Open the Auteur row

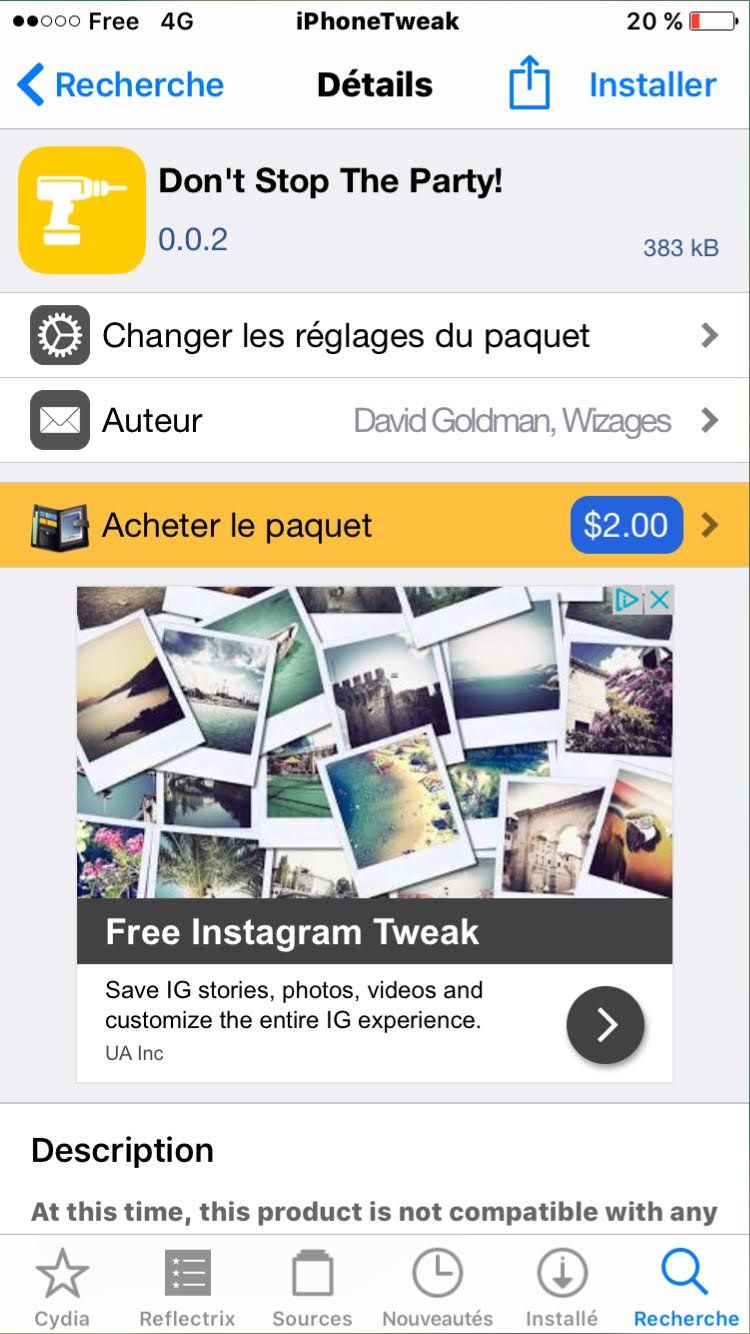[x=375, y=421]
